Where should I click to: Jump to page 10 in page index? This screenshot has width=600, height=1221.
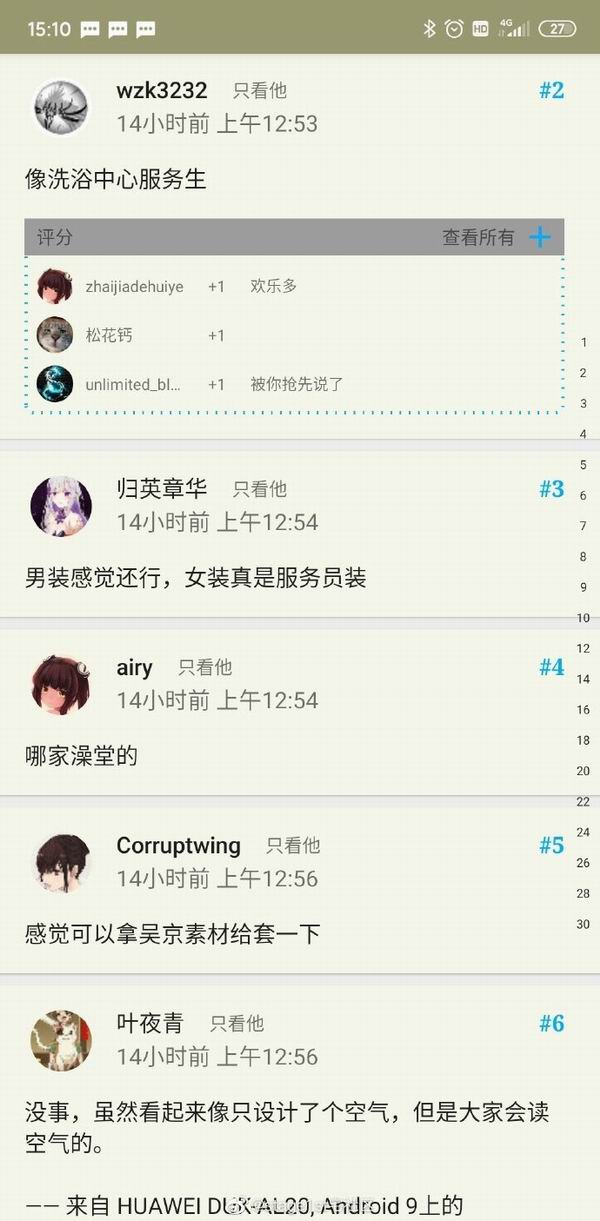tap(583, 618)
